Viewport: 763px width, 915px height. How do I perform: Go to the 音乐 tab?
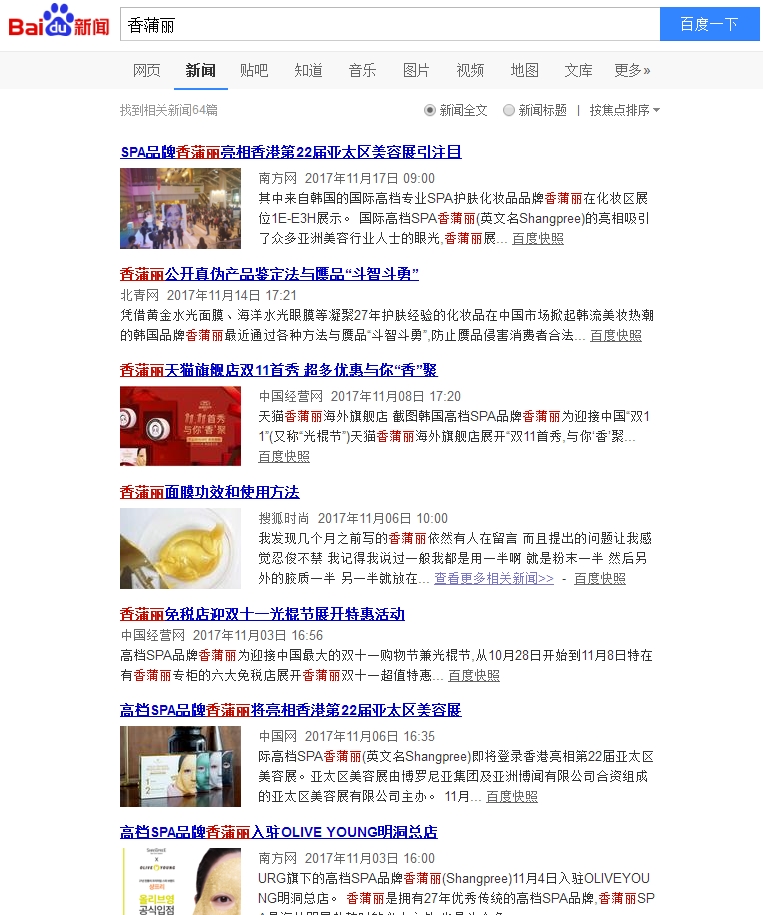(x=362, y=70)
